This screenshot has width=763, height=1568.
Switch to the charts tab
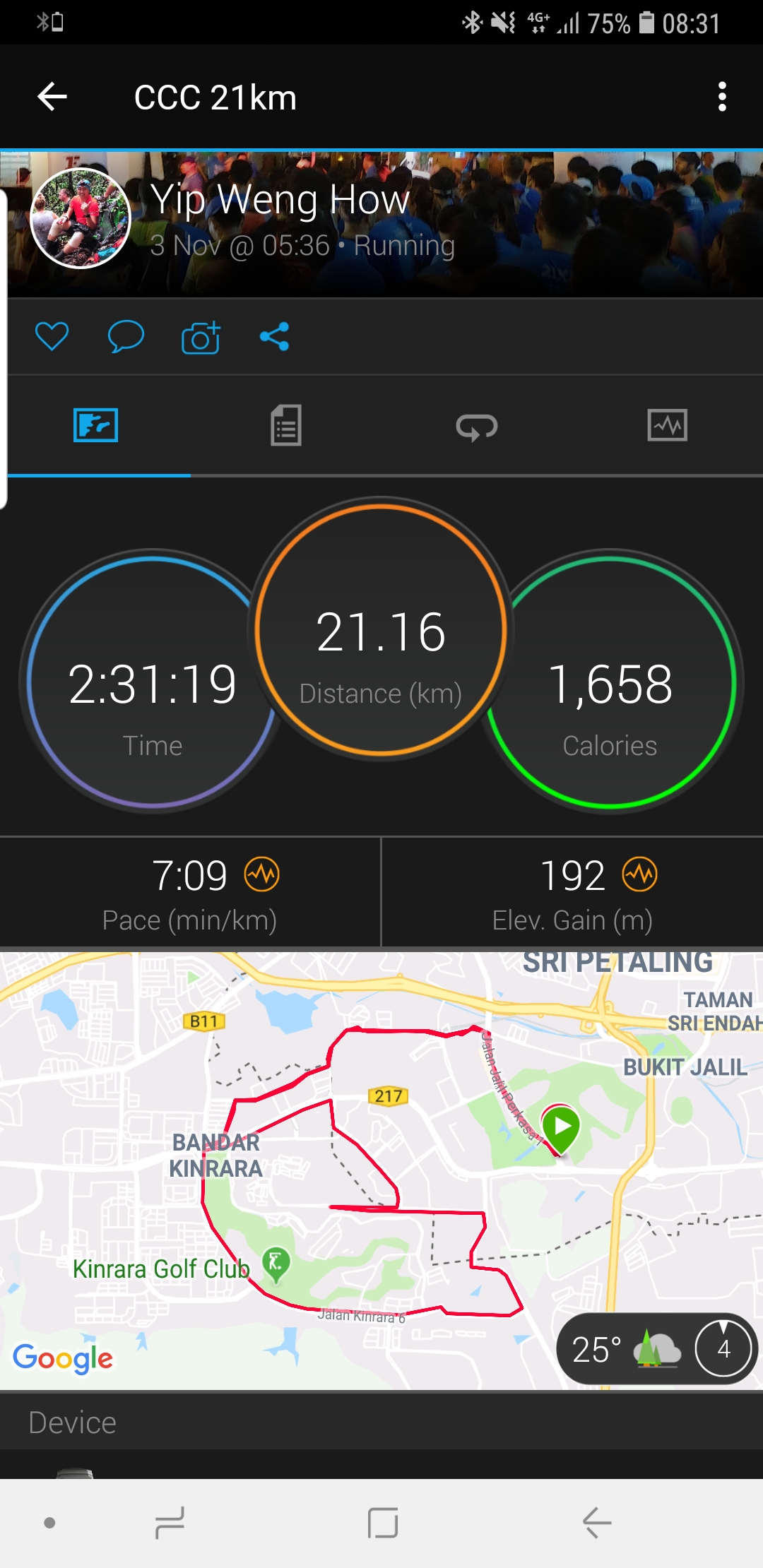[668, 425]
